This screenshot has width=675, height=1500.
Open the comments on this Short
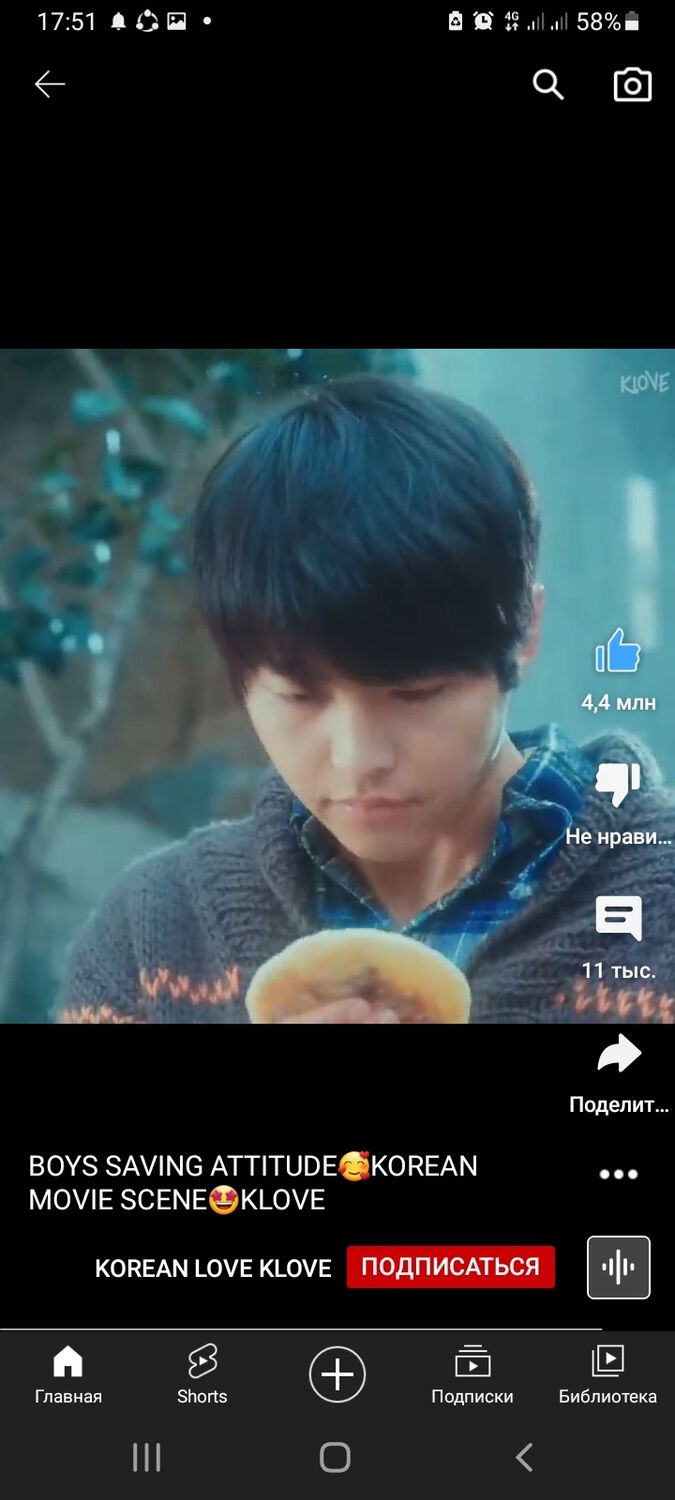point(618,918)
